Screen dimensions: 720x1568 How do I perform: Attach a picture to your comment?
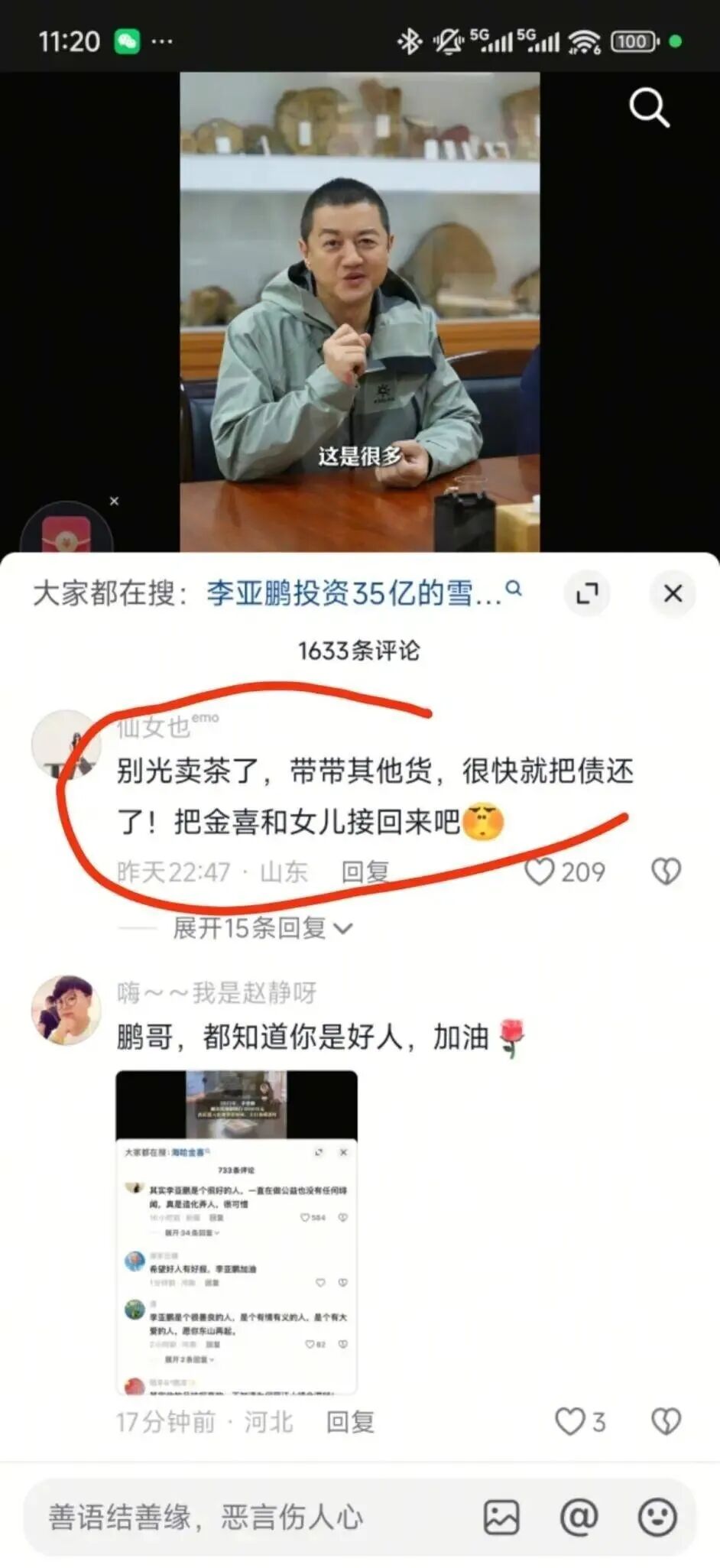tap(501, 1518)
